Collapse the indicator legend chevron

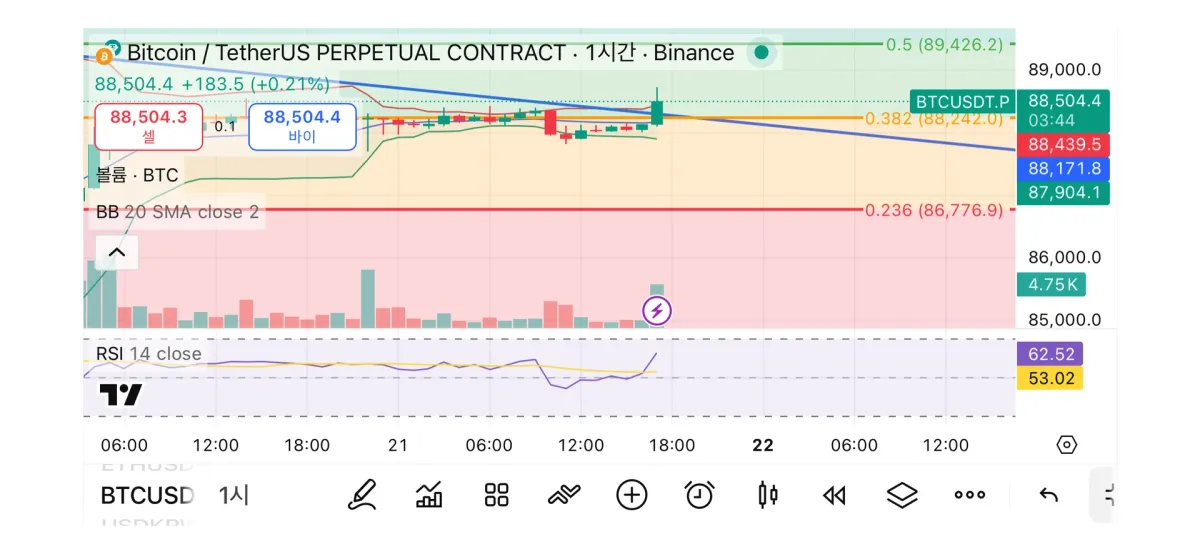coord(116,253)
